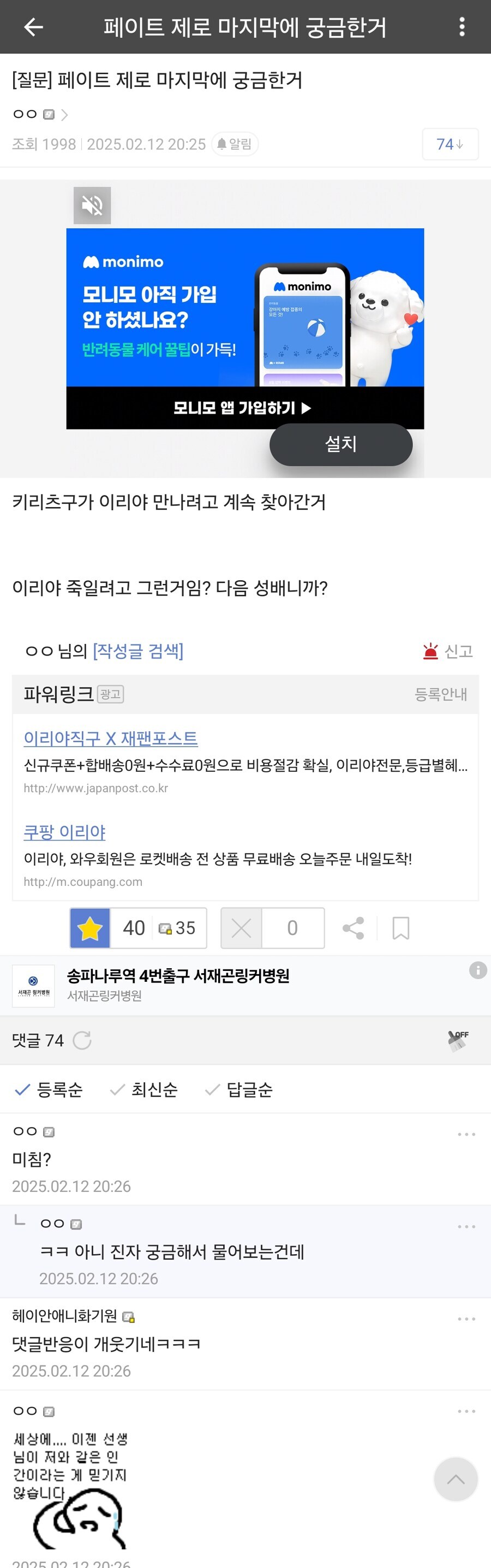Open 작성글 검색 link for the author

pyautogui.click(x=138, y=651)
